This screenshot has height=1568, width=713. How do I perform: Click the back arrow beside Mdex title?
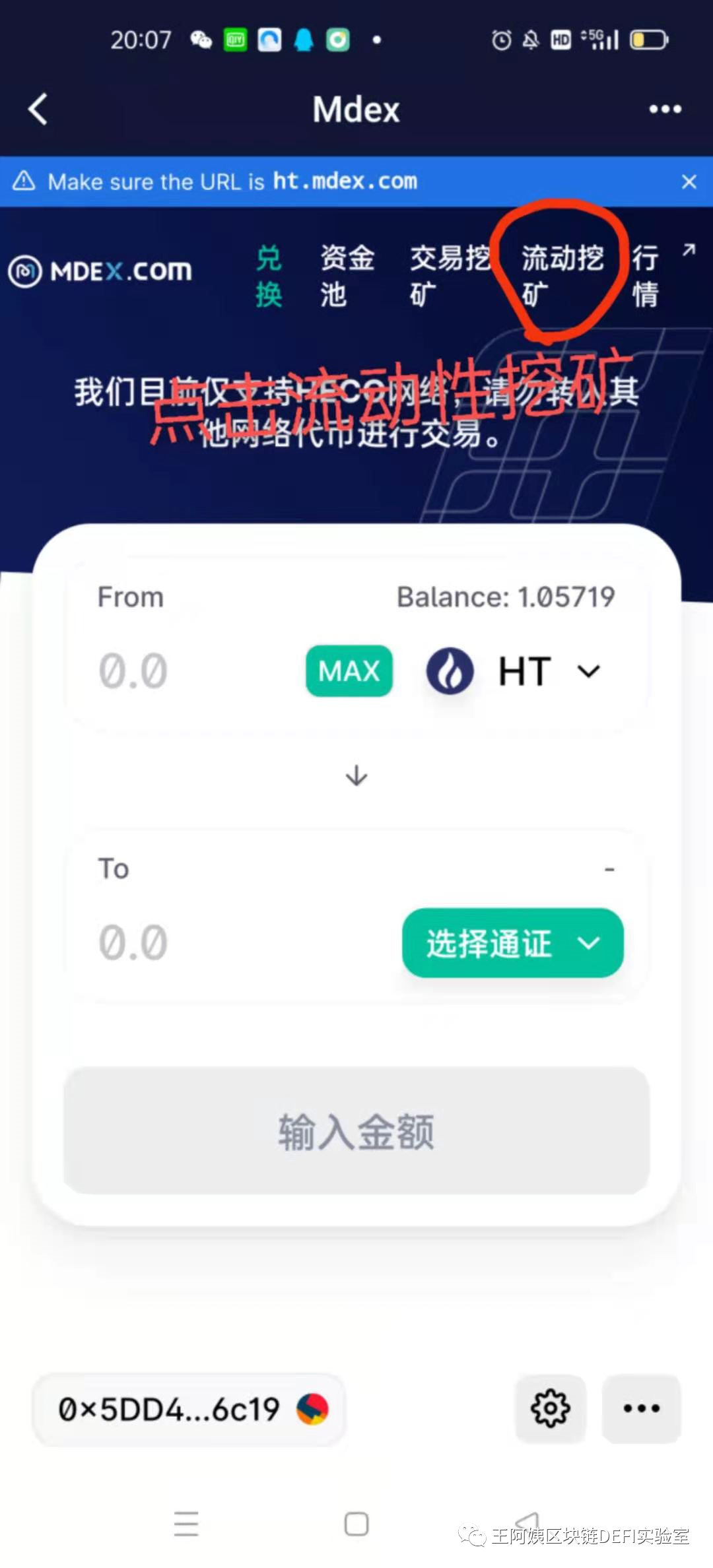(x=38, y=109)
